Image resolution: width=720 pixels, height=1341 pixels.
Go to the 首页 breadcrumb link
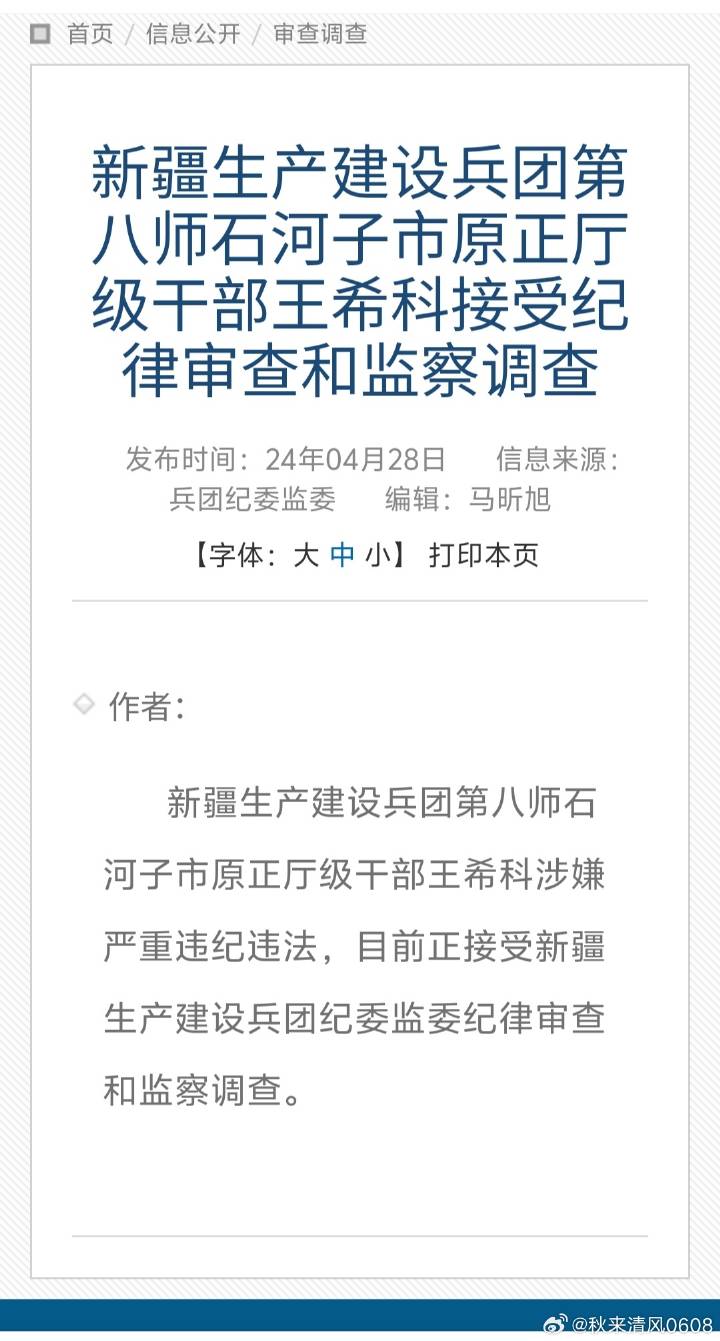click(90, 34)
